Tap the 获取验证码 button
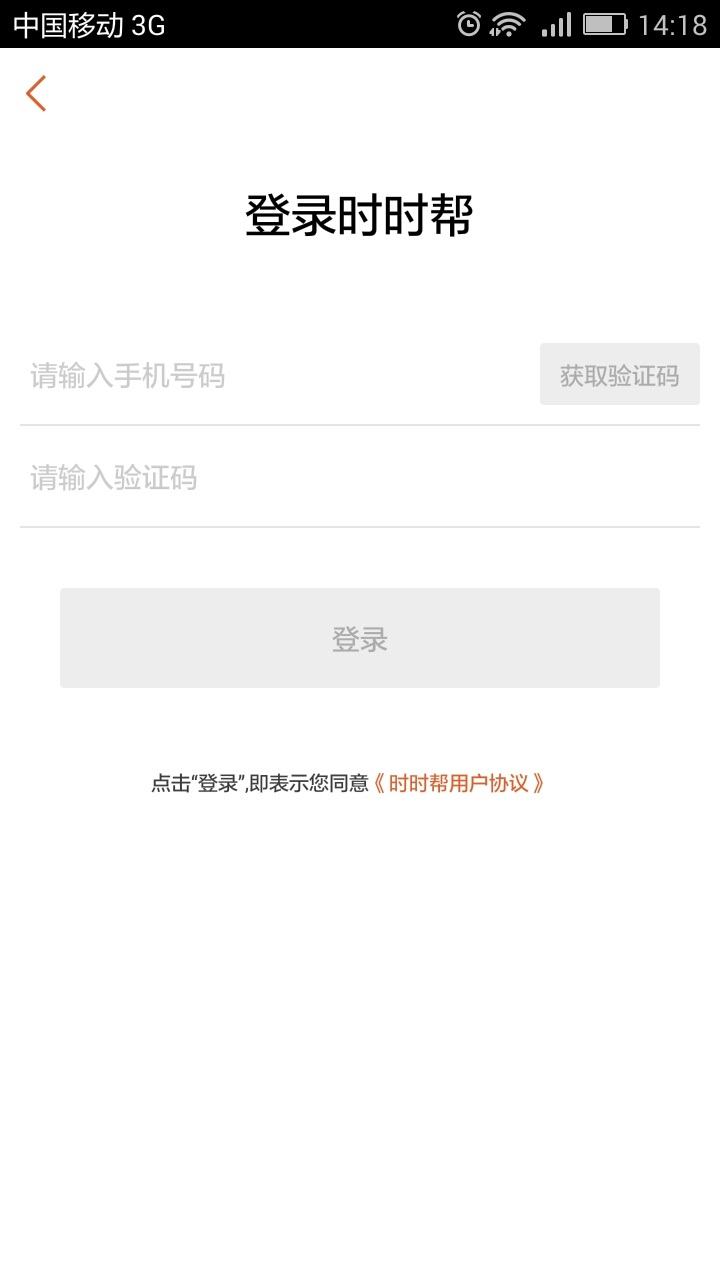720x1280 pixels. pyautogui.click(x=619, y=375)
